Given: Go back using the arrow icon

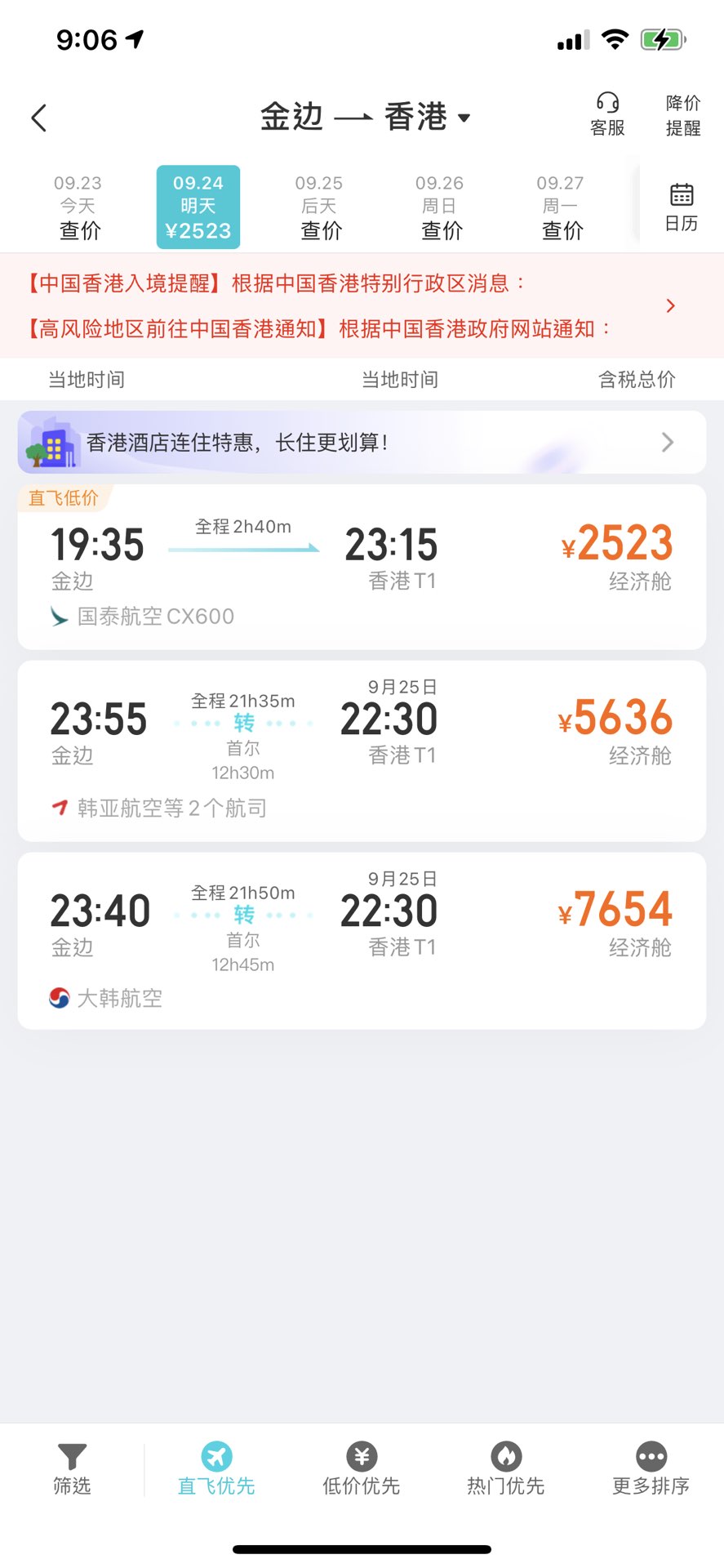Looking at the screenshot, I should tap(38, 118).
